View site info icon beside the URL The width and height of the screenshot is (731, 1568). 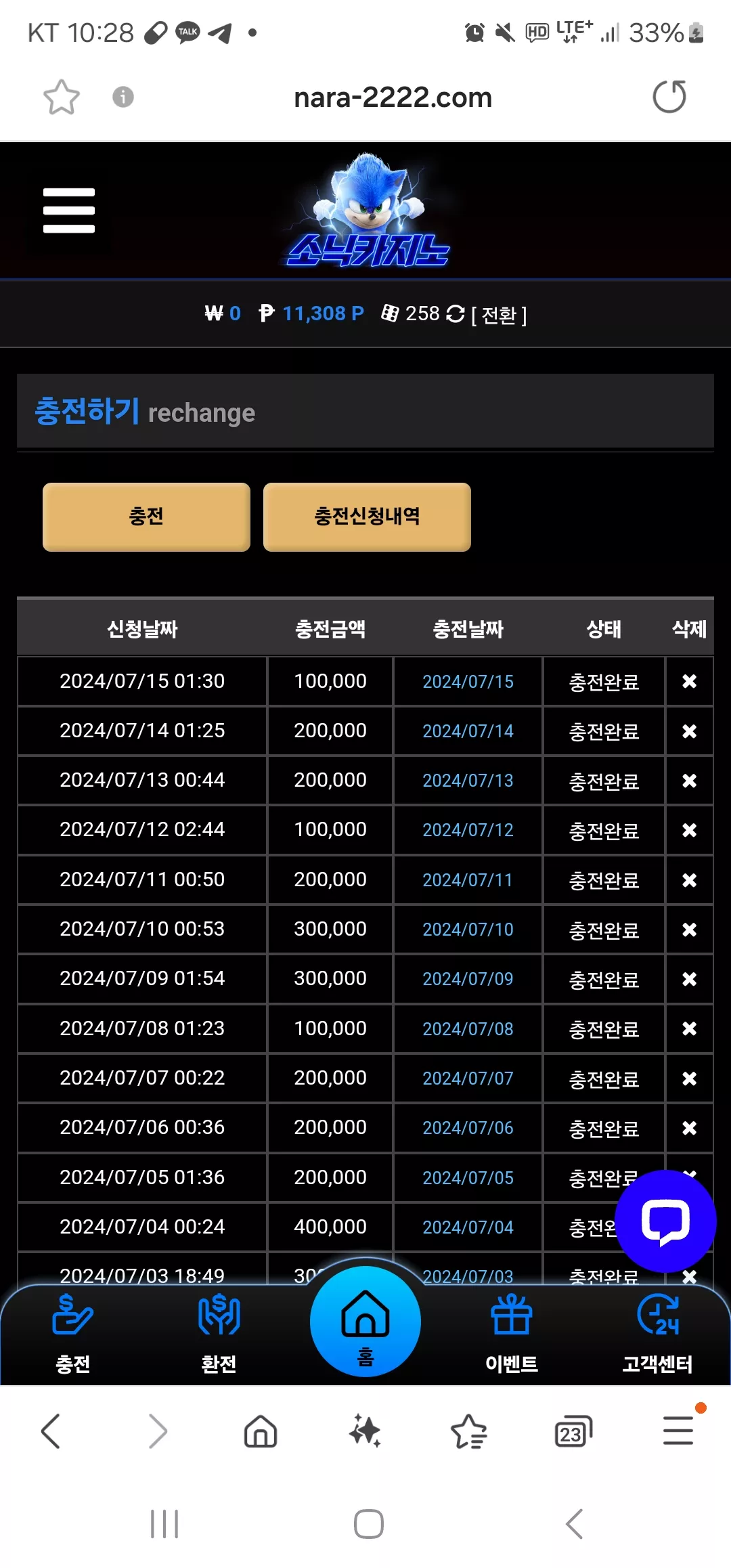pyautogui.click(x=123, y=97)
